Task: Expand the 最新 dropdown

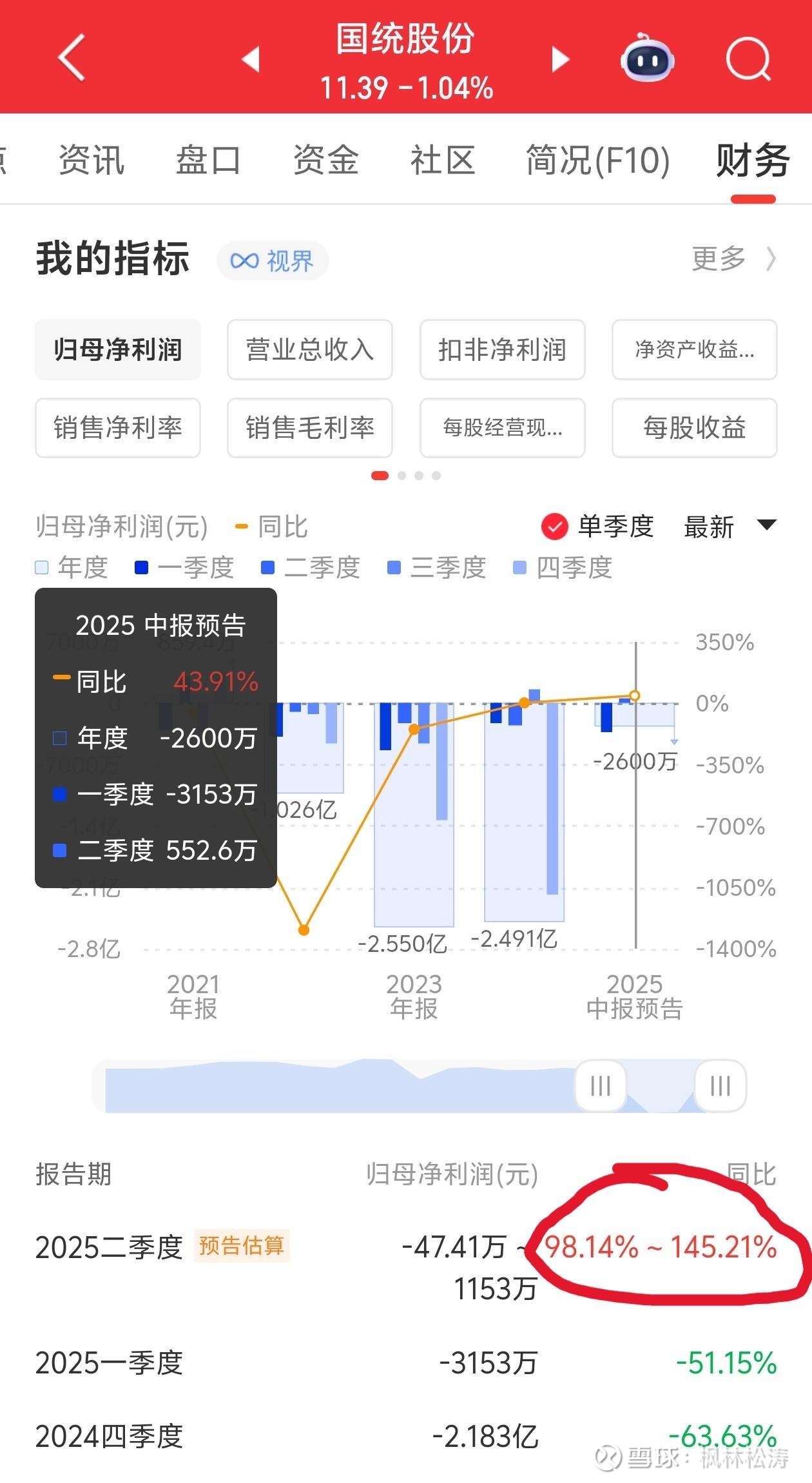Action: click(x=730, y=527)
